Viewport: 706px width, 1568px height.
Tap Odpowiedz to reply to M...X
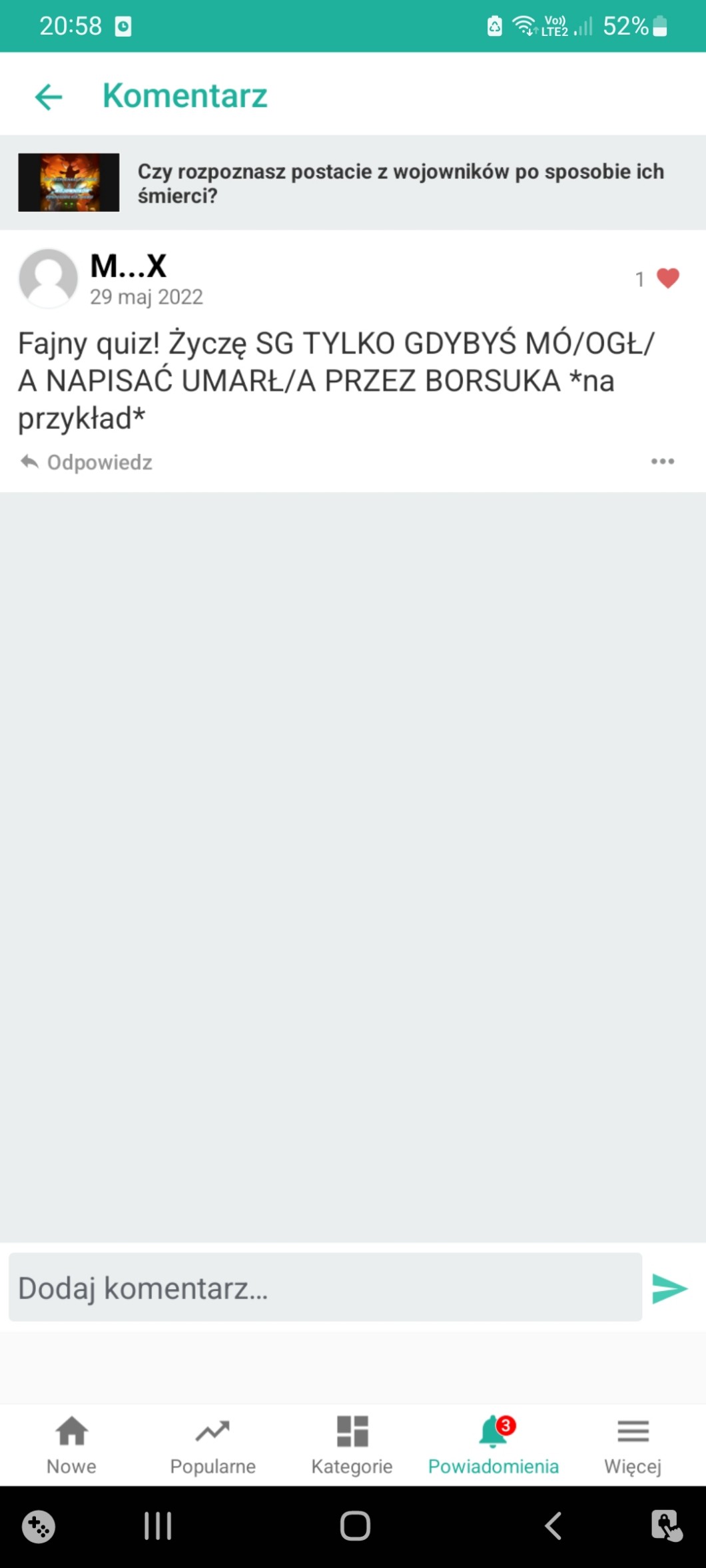point(87,462)
